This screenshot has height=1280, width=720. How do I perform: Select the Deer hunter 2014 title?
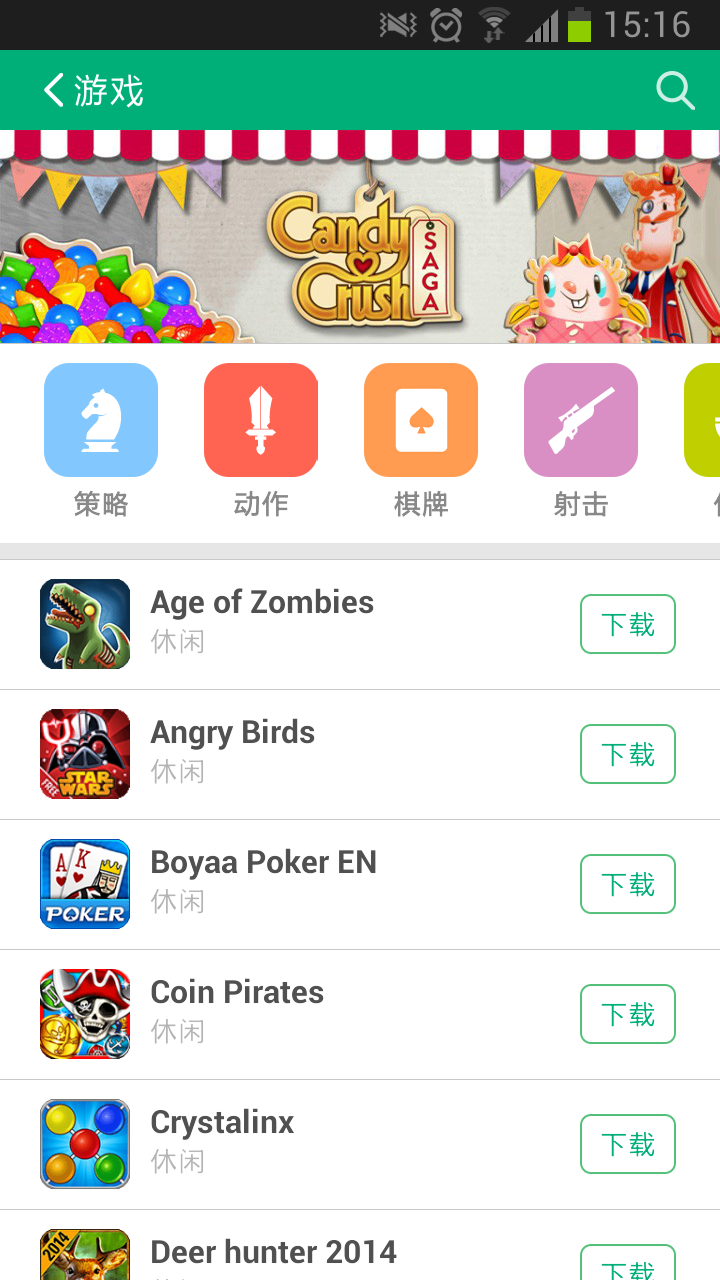coord(274,1252)
